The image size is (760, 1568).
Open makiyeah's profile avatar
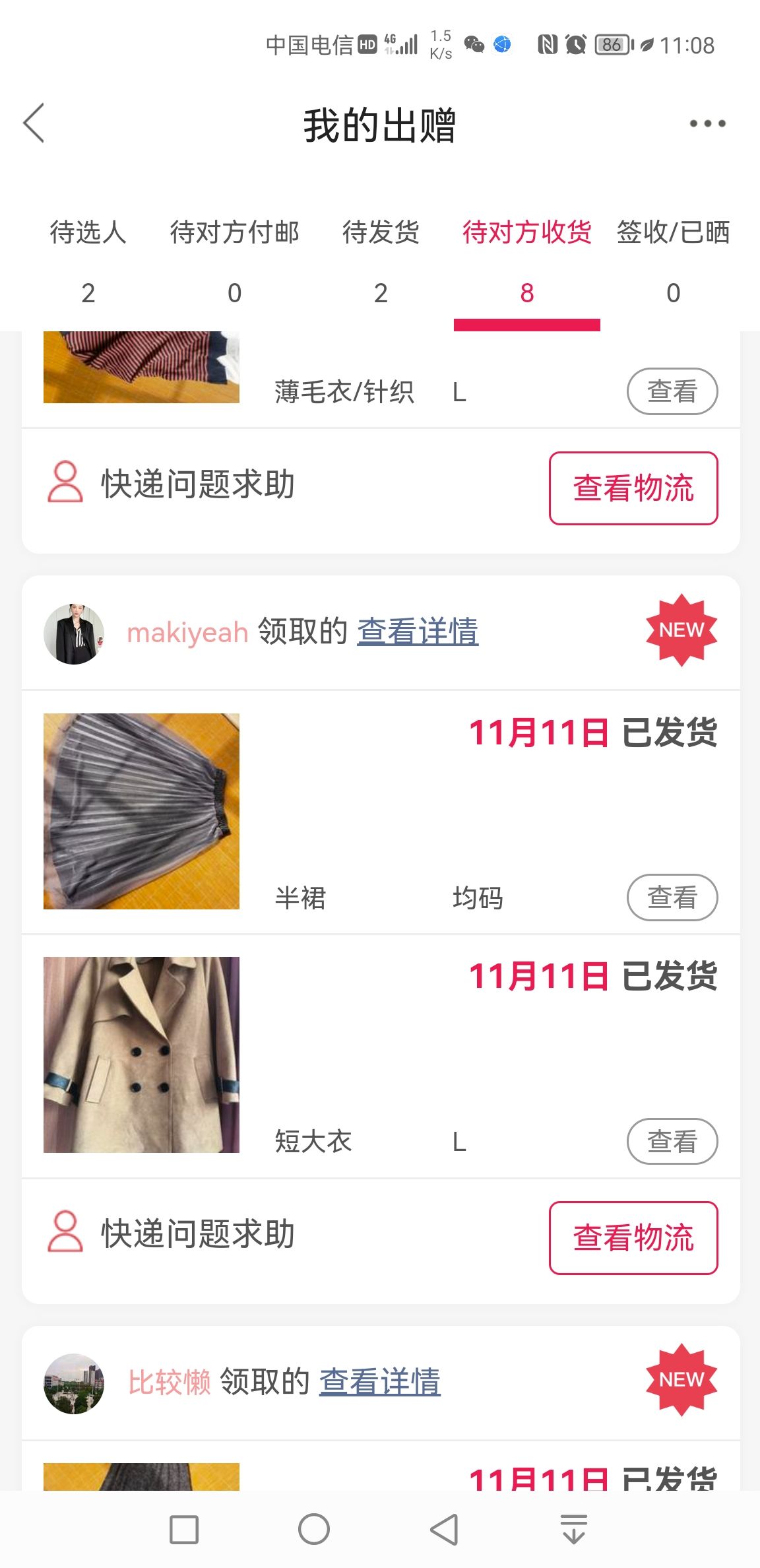74,633
